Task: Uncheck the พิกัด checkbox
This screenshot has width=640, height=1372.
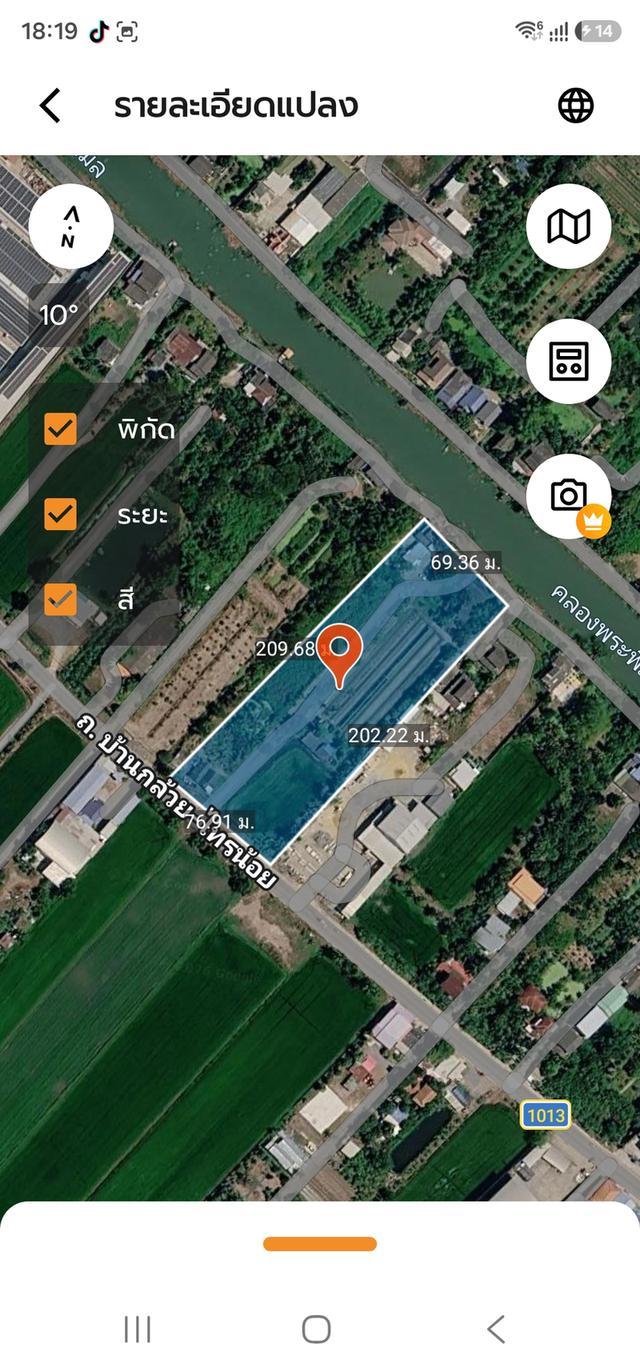Action: pos(61,430)
